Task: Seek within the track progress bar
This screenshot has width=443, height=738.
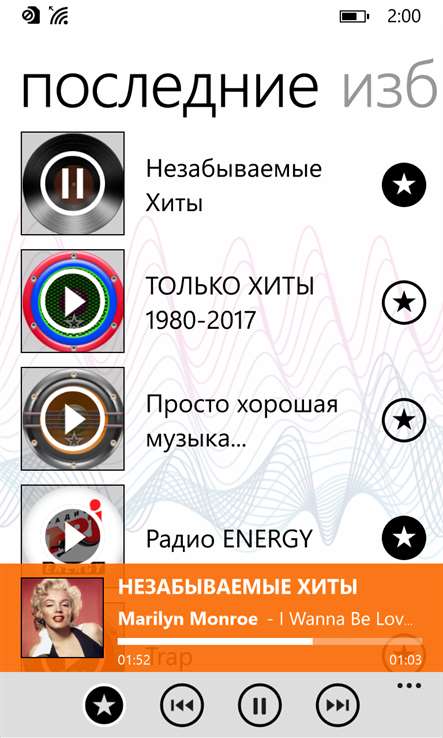Action: coord(270,641)
